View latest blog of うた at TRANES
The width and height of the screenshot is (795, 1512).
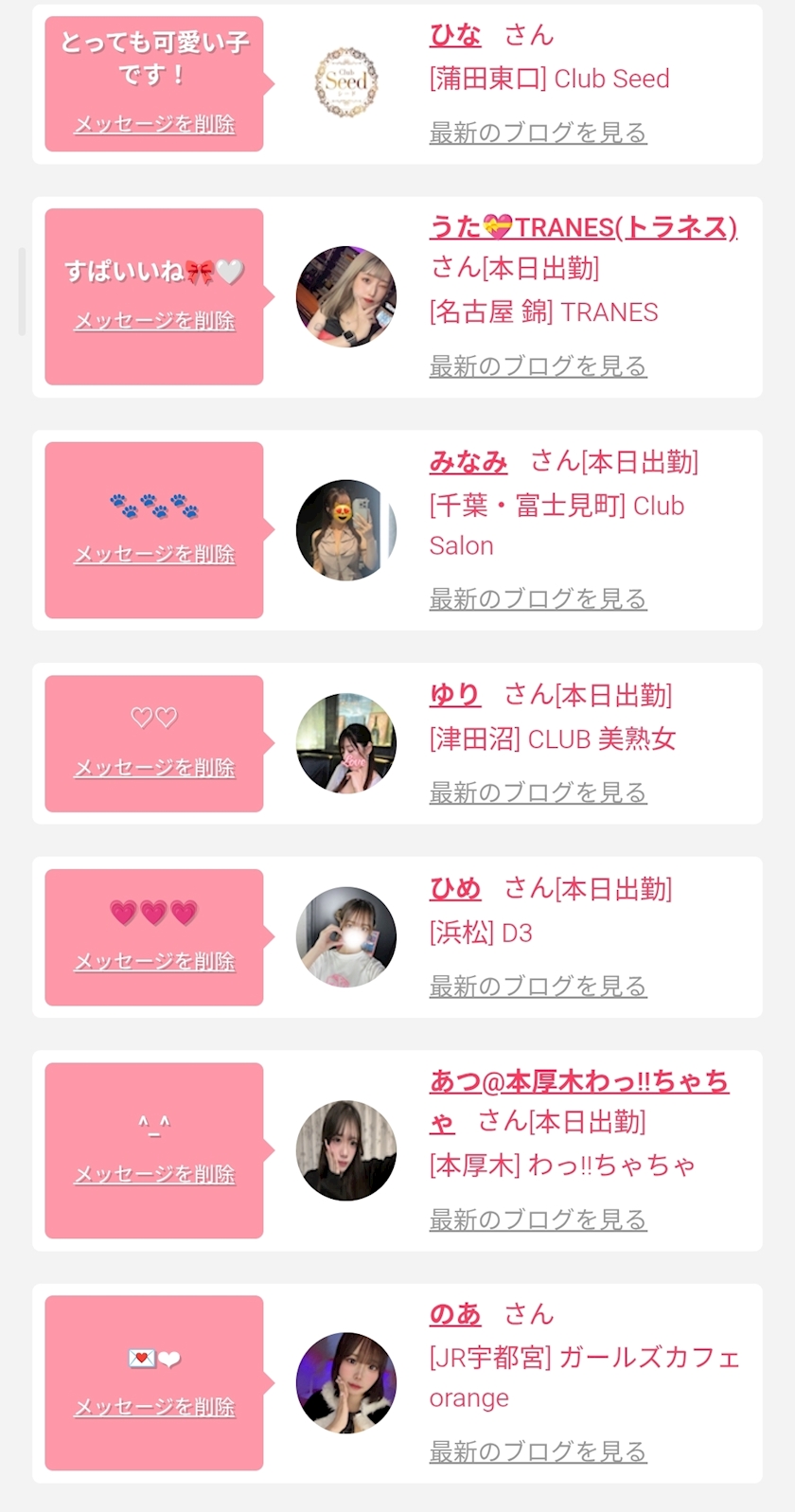coord(538,365)
